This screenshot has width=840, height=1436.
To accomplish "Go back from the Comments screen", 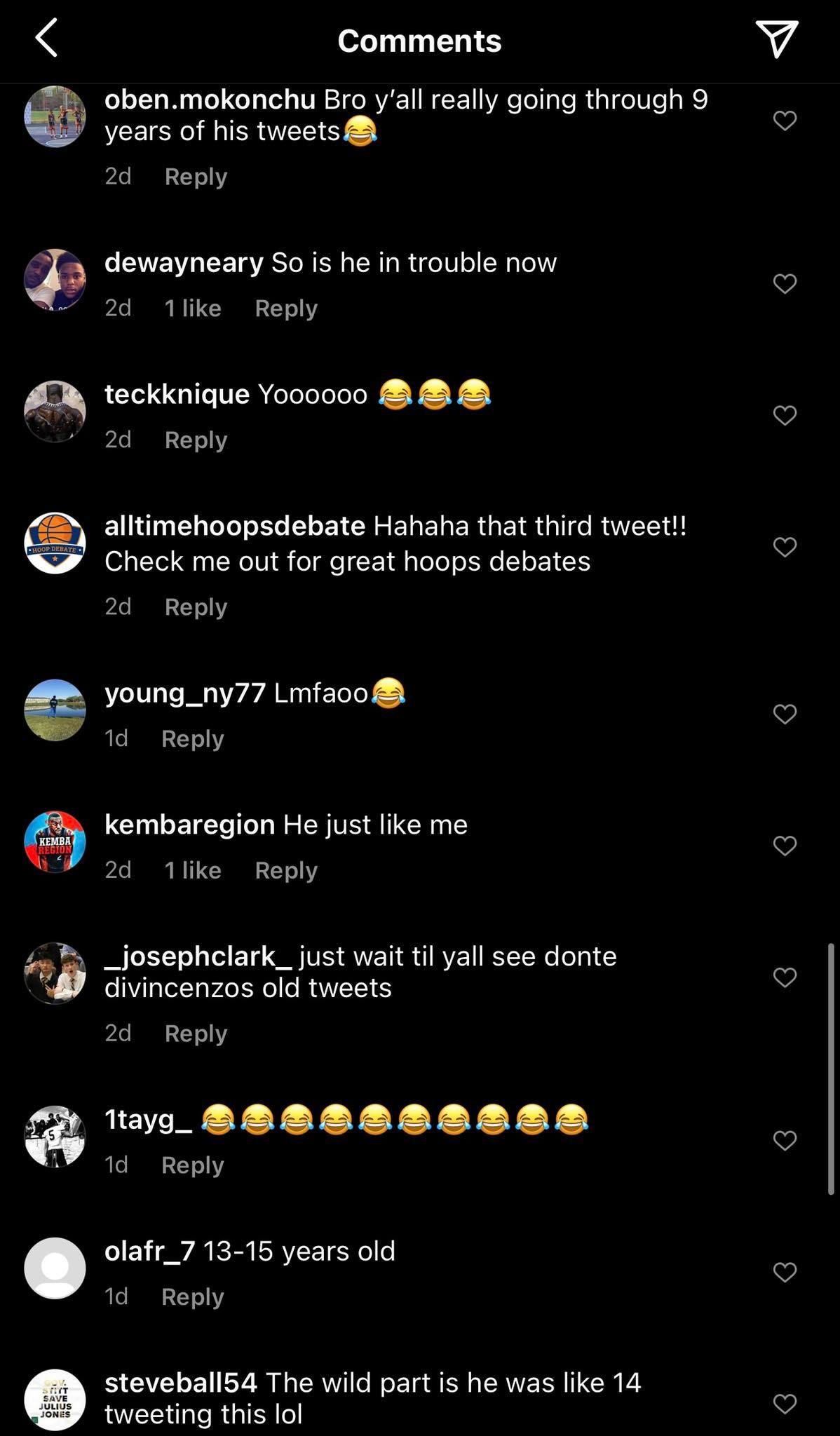I will point(46,39).
